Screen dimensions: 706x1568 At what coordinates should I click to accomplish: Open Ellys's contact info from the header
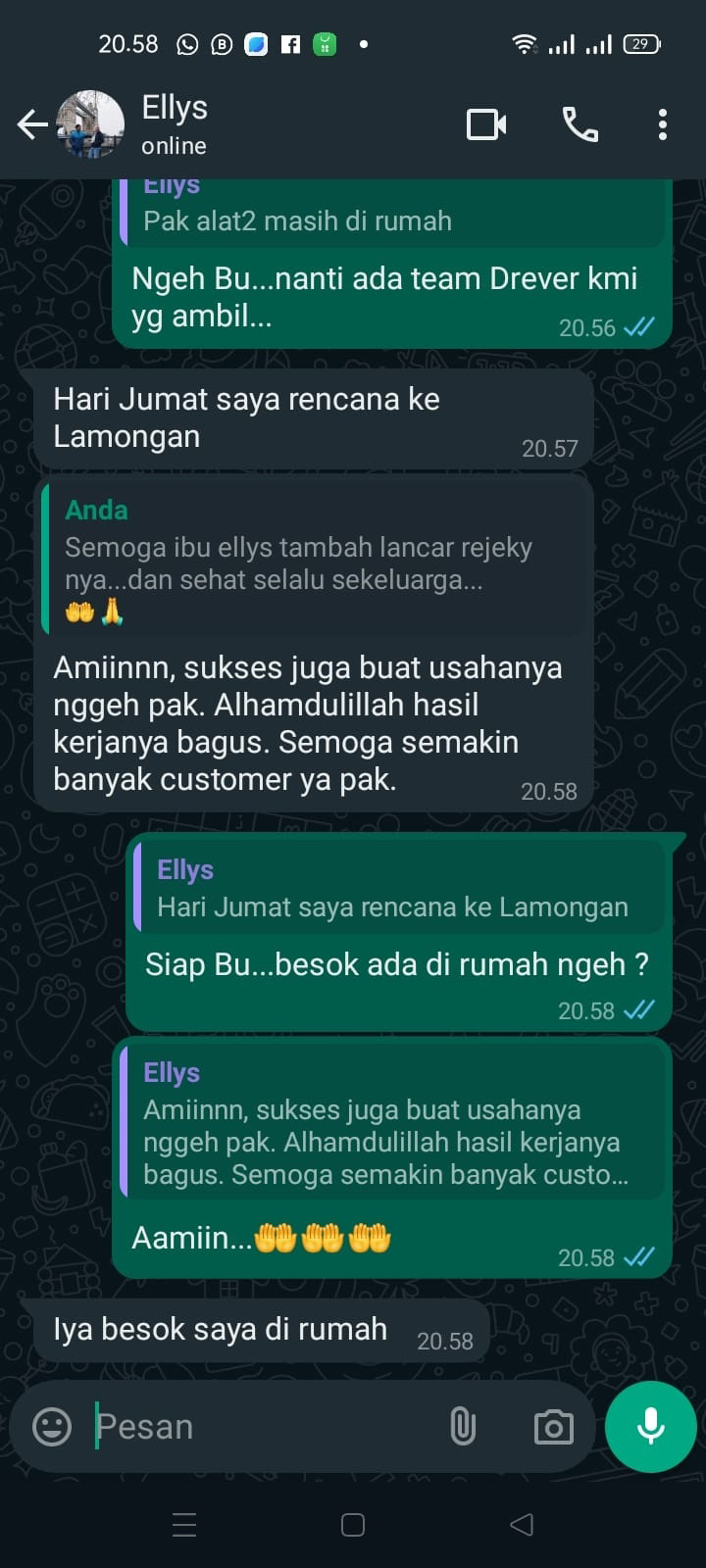tap(175, 124)
